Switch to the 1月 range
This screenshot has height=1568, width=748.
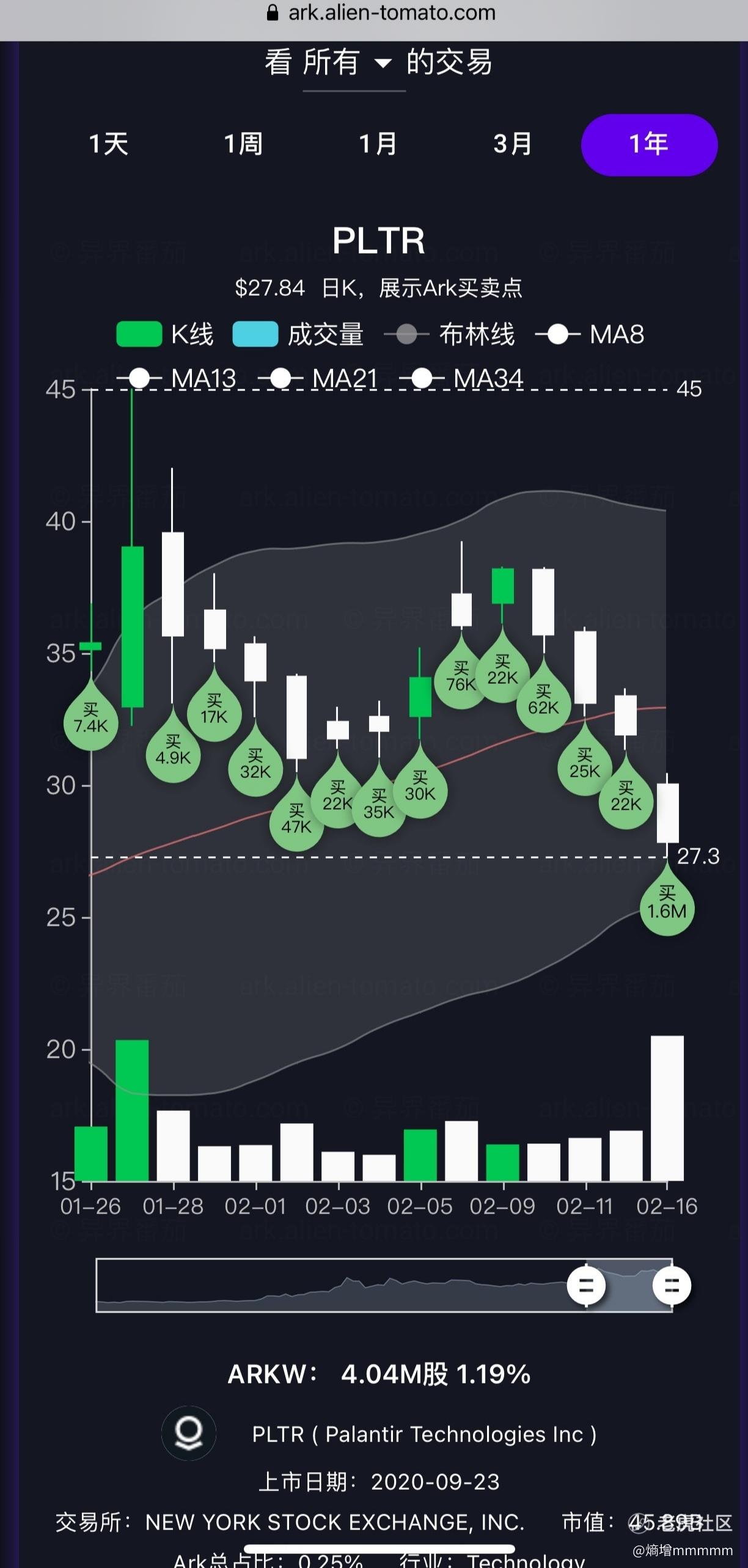pos(378,144)
